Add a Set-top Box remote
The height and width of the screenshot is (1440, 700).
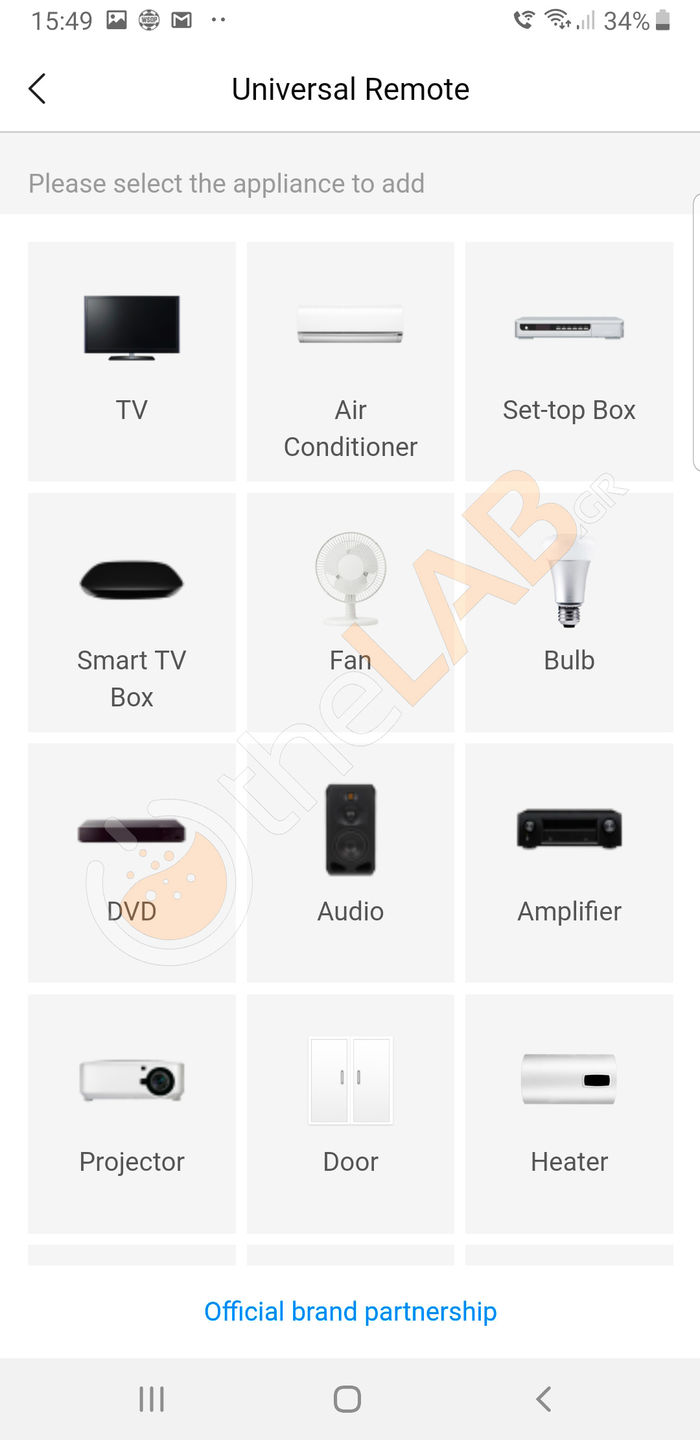coord(569,361)
